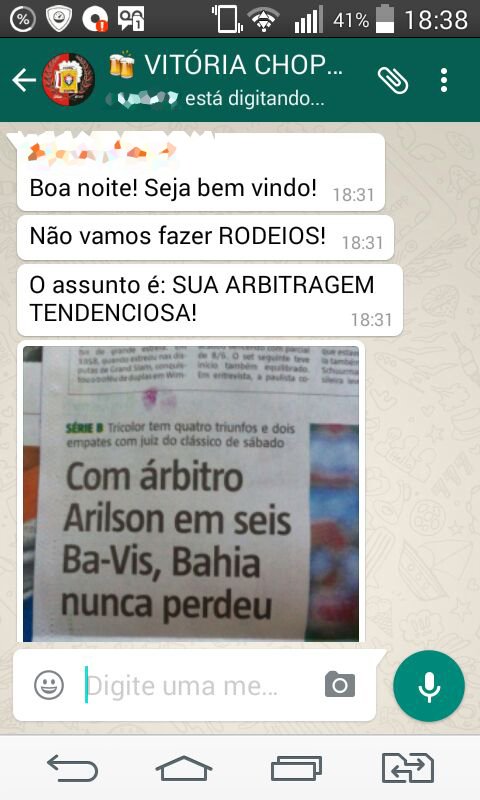Open the emoji picker
480x800 pixels.
coord(49,685)
